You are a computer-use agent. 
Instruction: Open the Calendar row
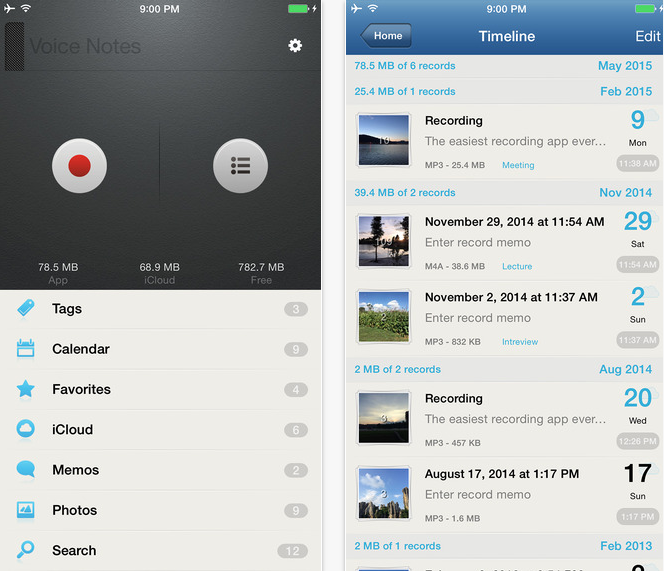(160, 349)
